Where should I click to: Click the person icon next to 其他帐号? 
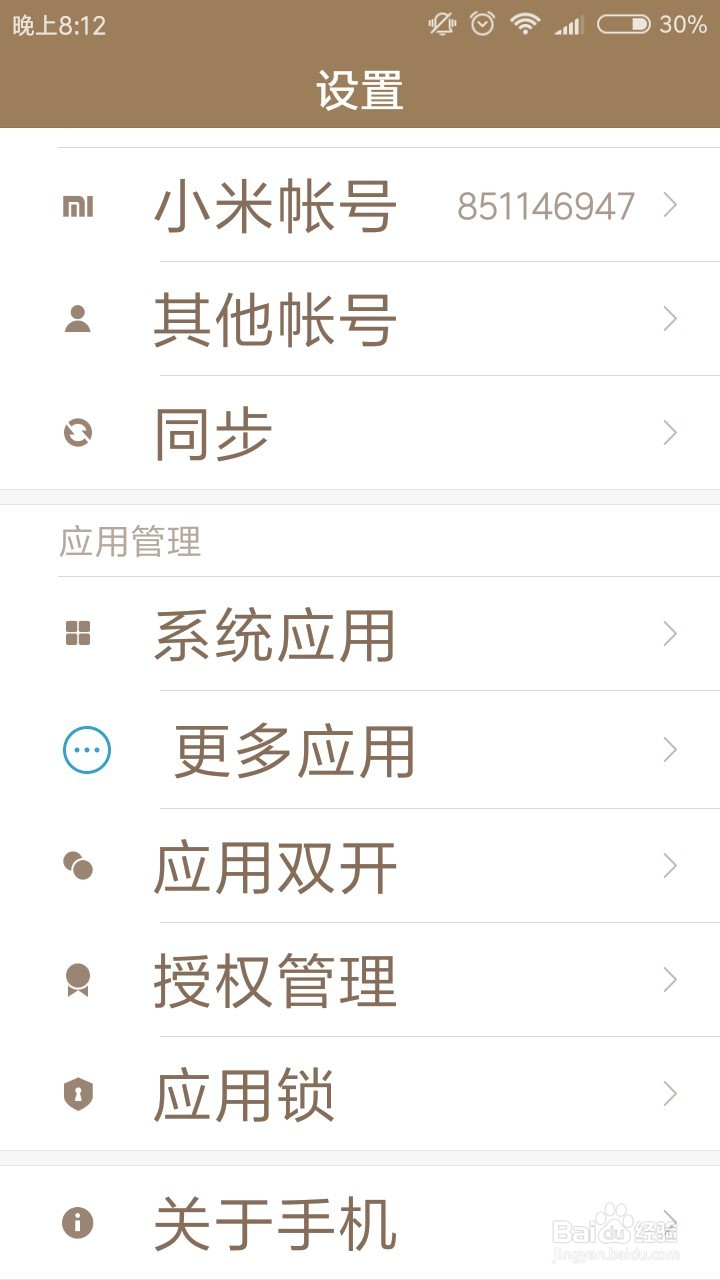(x=80, y=318)
